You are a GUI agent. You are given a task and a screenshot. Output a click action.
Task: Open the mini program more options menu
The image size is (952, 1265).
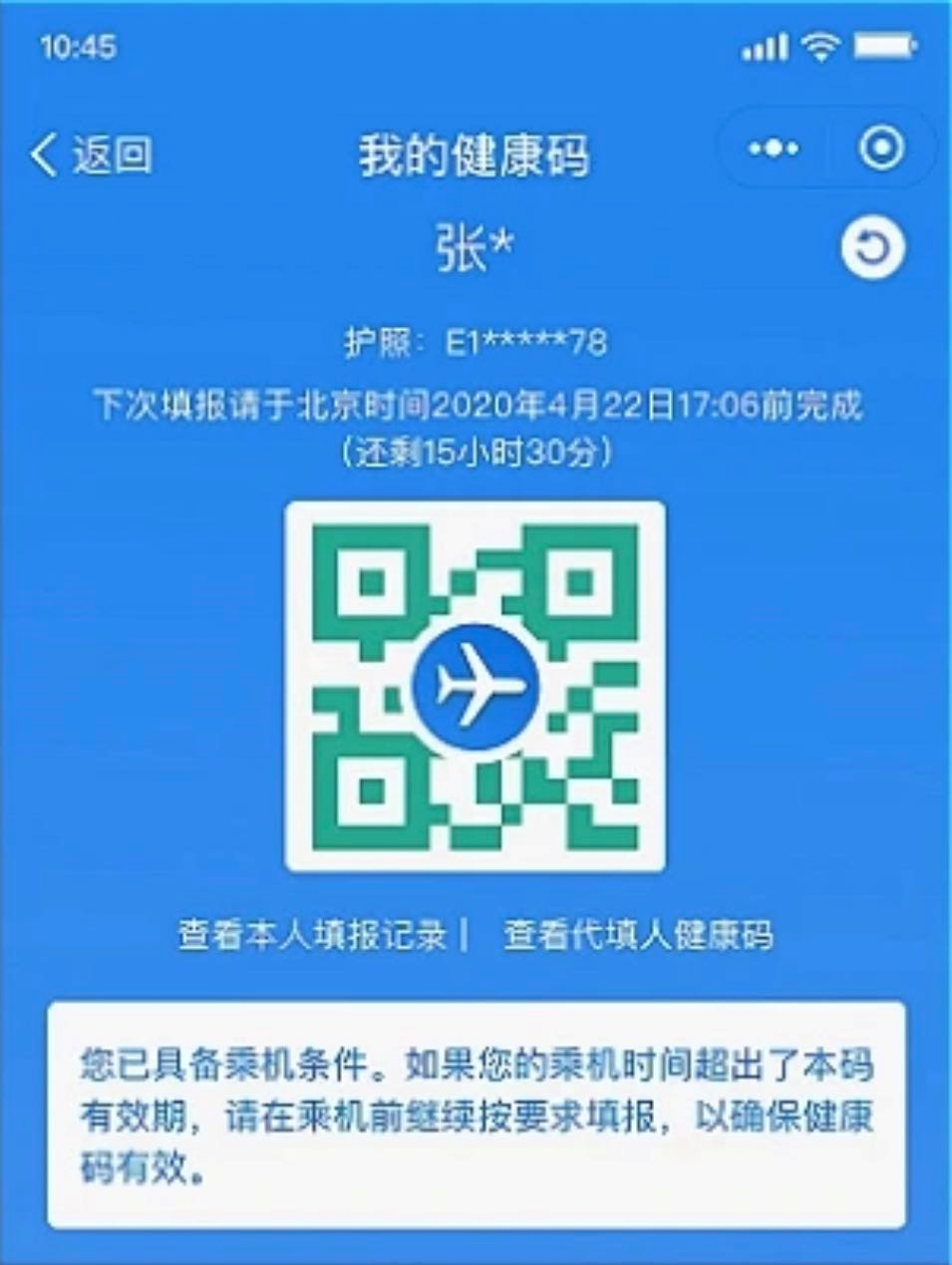(x=773, y=149)
